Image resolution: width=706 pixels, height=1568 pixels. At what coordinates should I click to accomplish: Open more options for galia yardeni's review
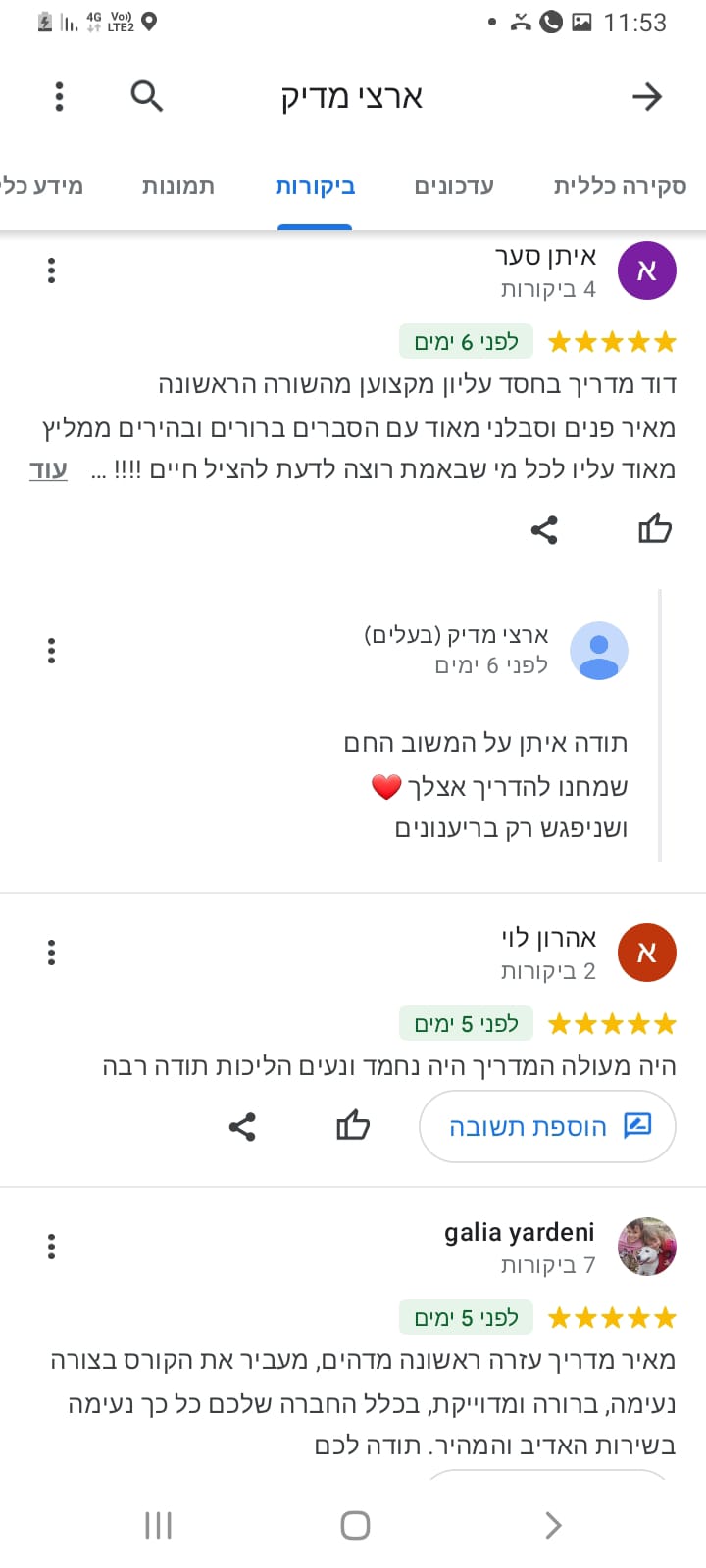52,1247
